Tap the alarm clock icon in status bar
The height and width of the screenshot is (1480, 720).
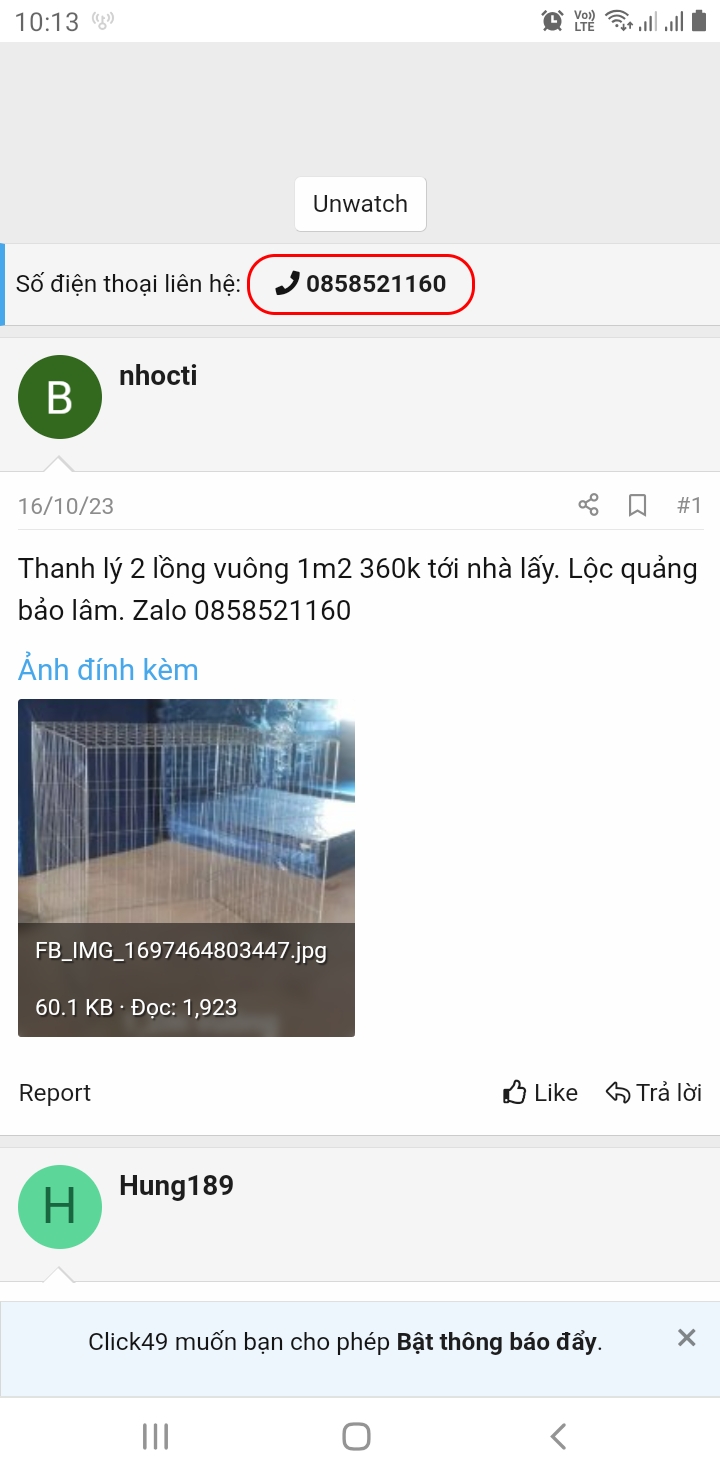click(552, 20)
